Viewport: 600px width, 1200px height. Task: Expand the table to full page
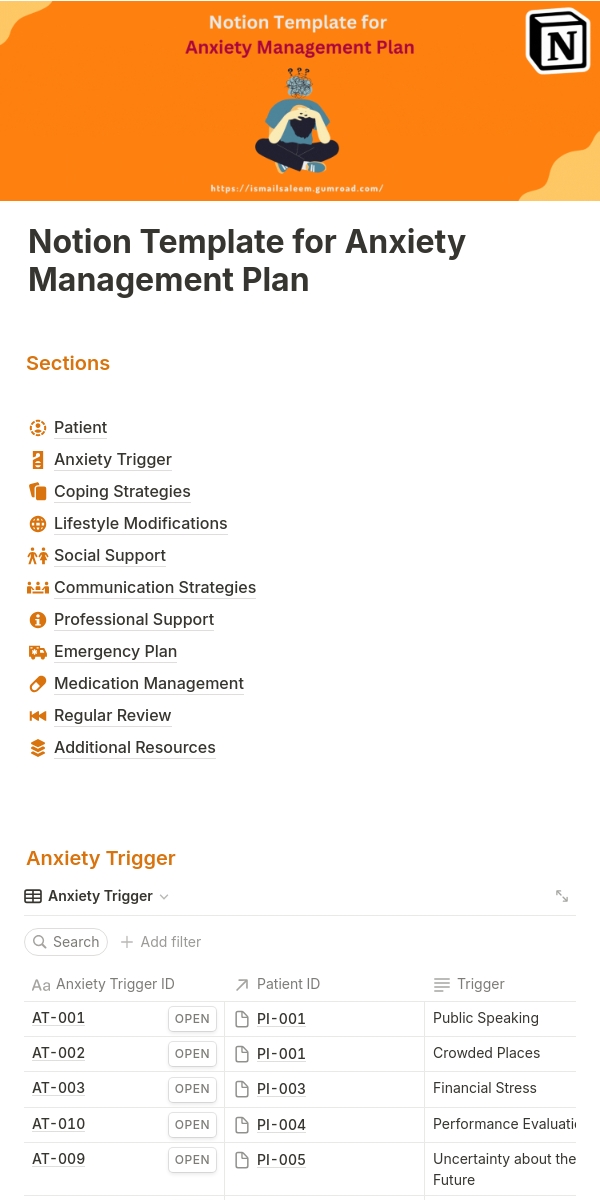point(562,896)
